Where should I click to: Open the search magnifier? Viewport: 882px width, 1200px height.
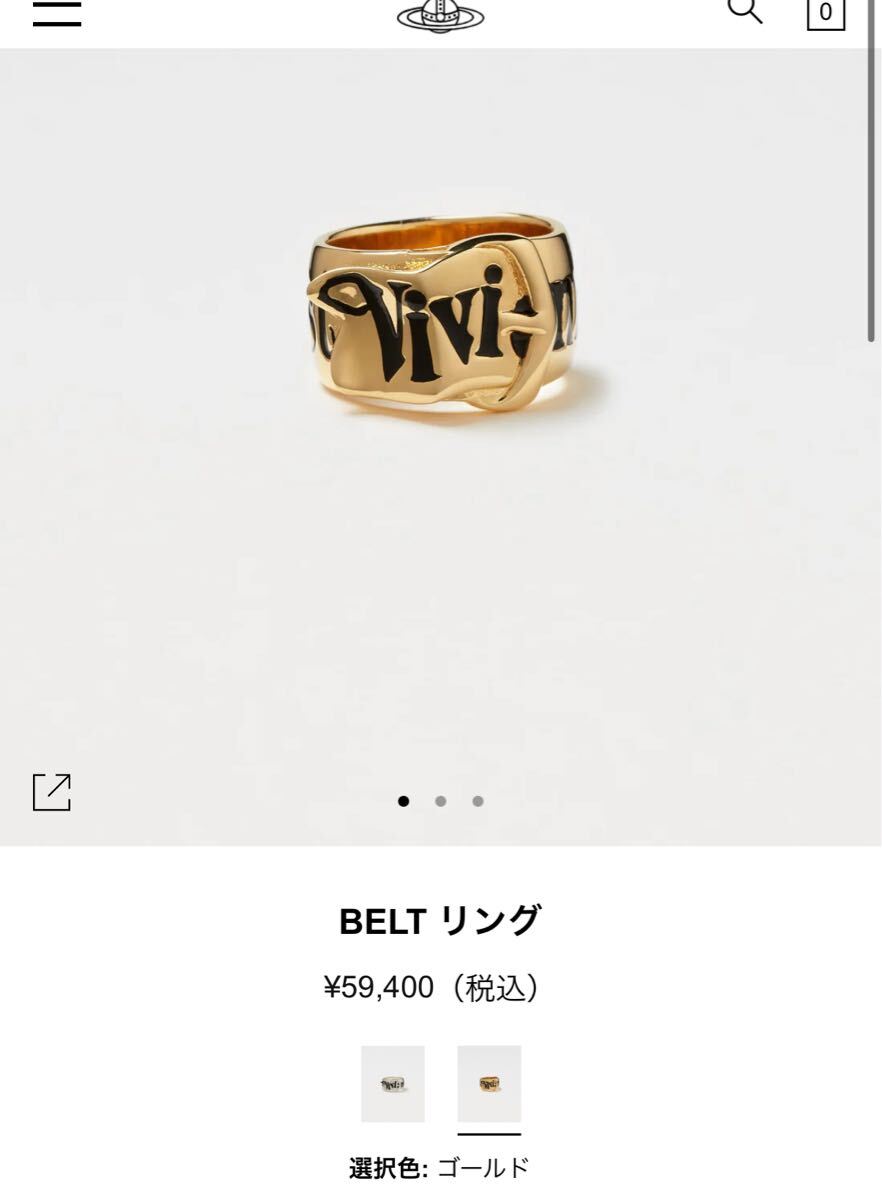click(744, 11)
